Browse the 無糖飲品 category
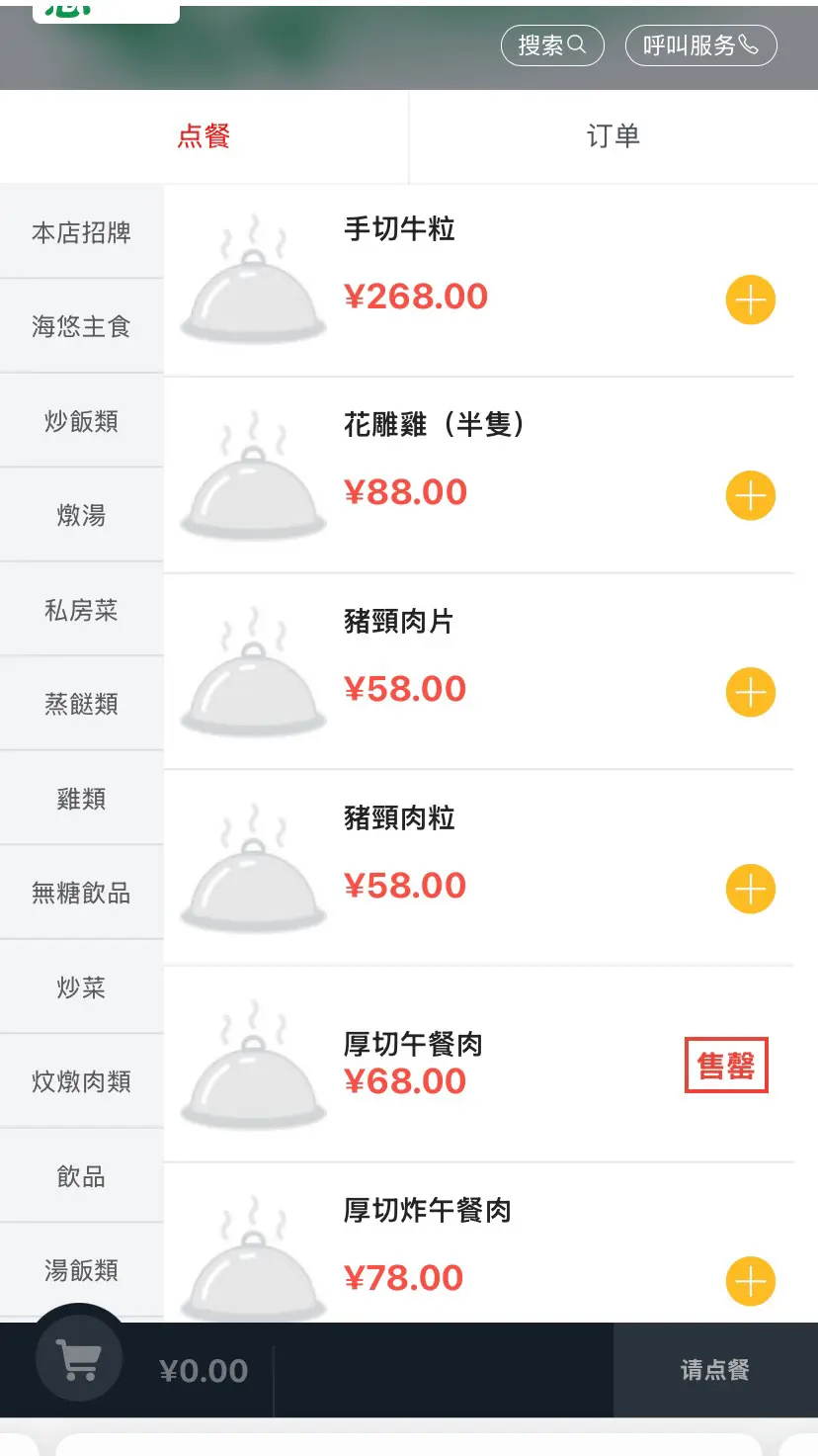The height and width of the screenshot is (1456, 818). 81,893
